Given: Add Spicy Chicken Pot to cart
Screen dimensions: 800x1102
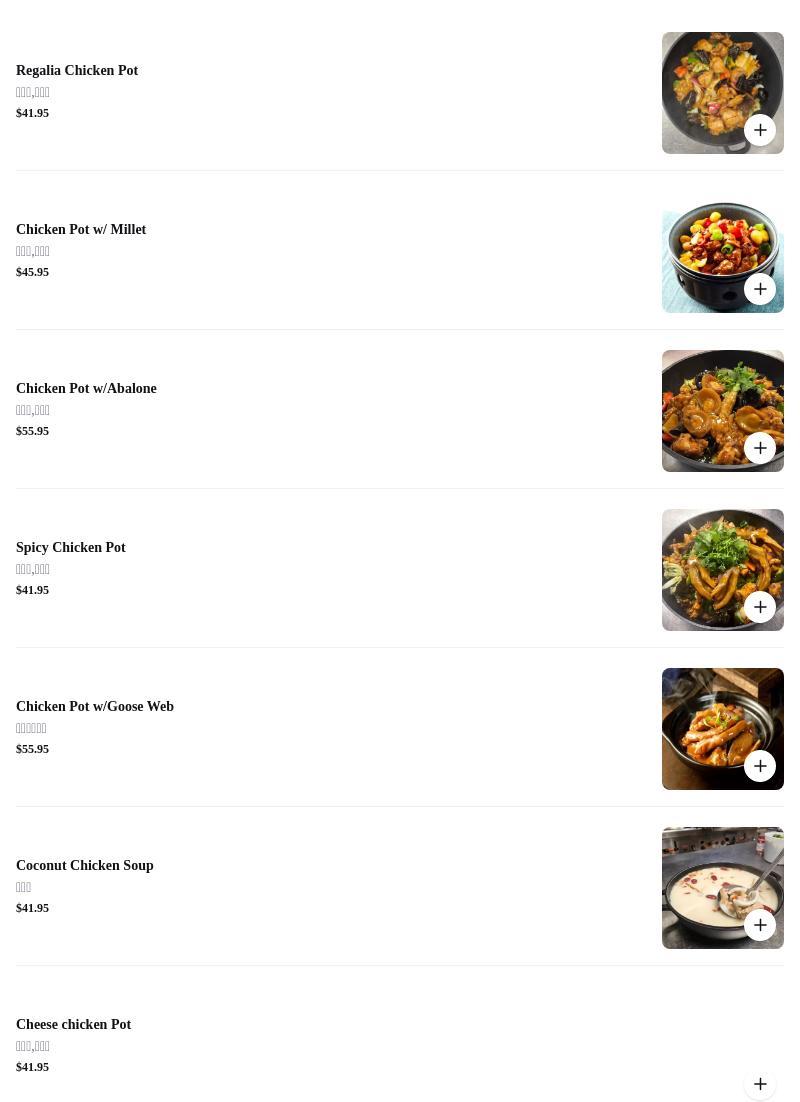Looking at the screenshot, I should click(x=760, y=607).
